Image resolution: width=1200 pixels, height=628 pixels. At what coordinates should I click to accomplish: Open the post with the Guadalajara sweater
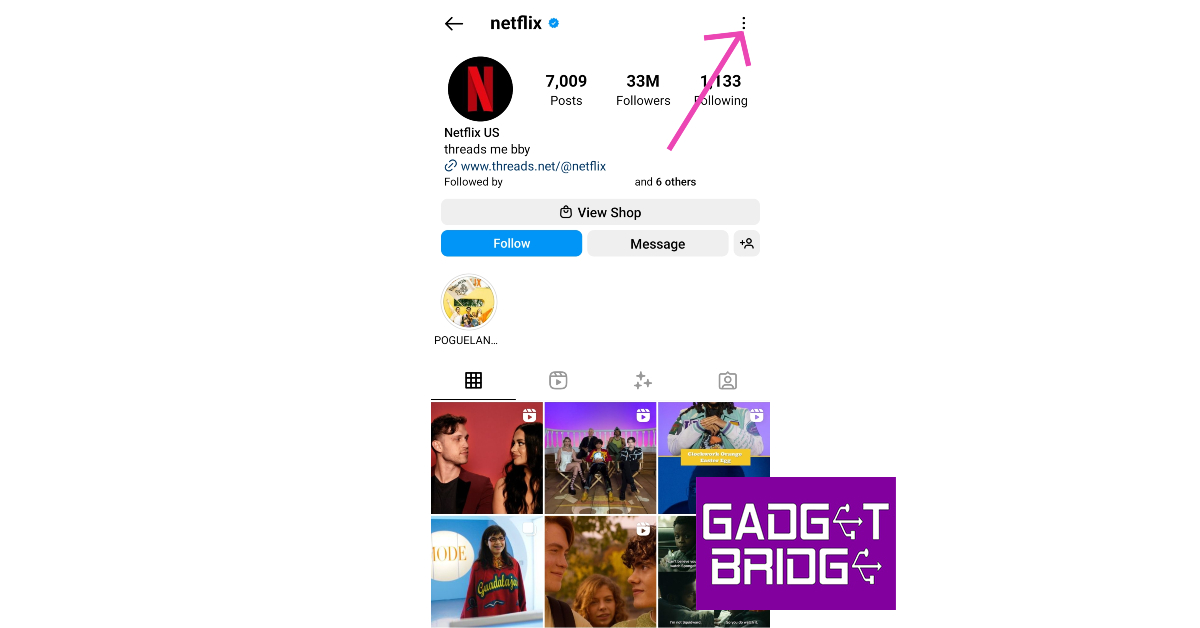click(x=487, y=572)
